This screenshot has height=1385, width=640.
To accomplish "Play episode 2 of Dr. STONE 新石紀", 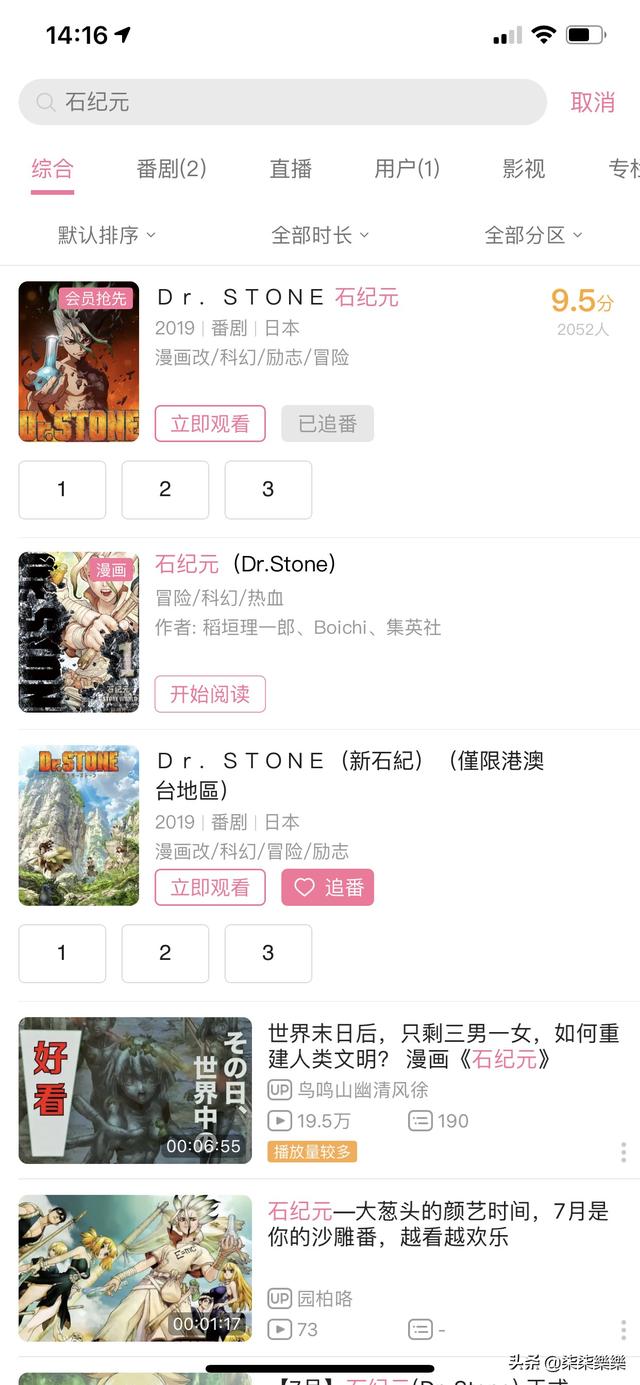I will pos(165,953).
